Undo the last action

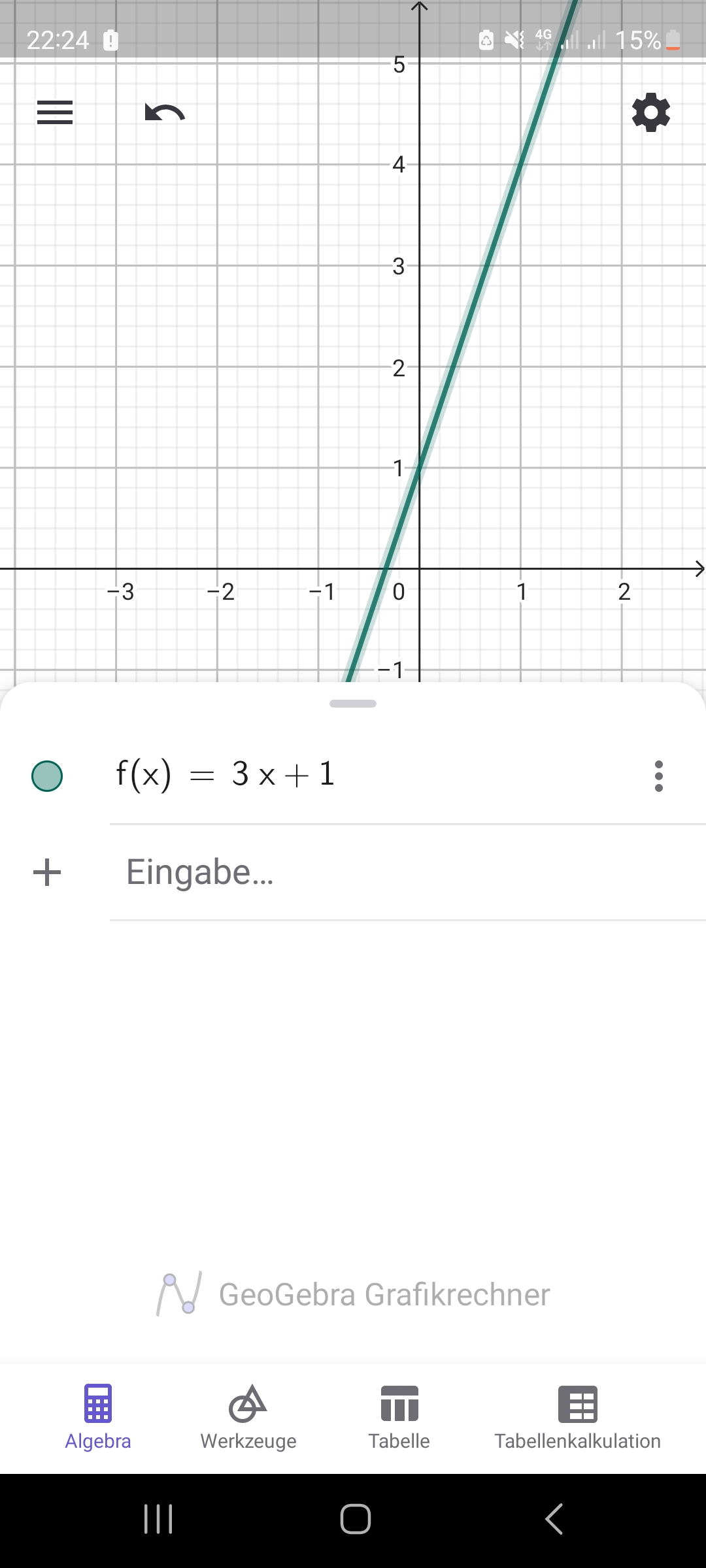(165, 112)
